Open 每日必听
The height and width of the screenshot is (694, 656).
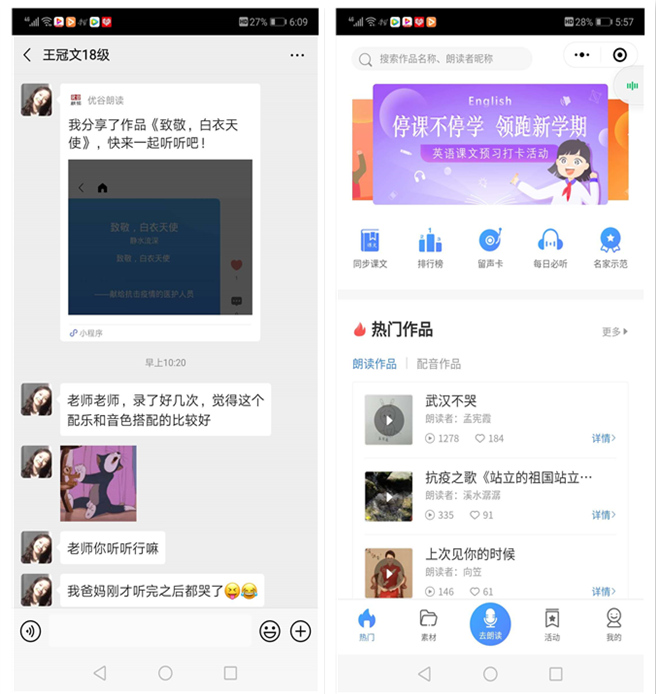tap(550, 247)
